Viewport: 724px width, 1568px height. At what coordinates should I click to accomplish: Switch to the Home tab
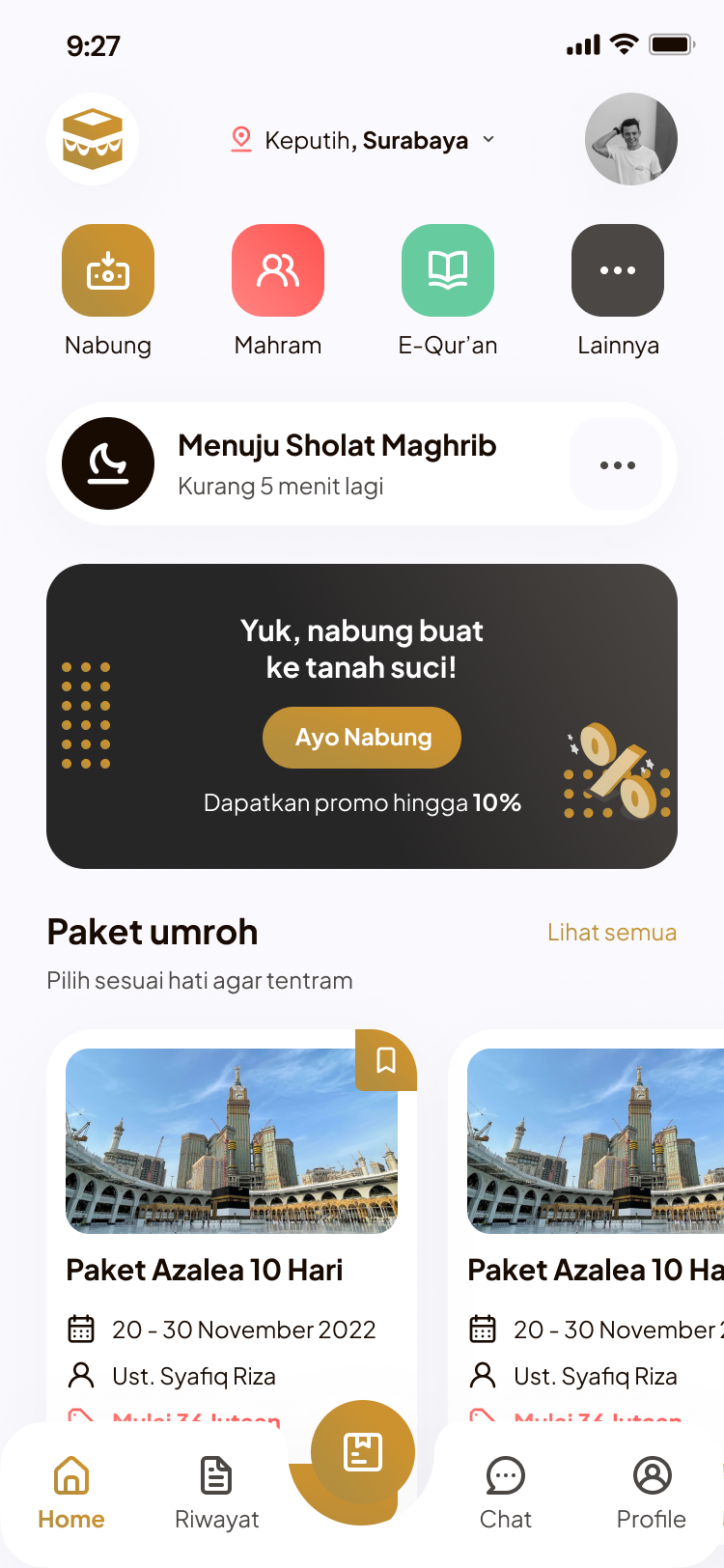pyautogui.click(x=71, y=1493)
